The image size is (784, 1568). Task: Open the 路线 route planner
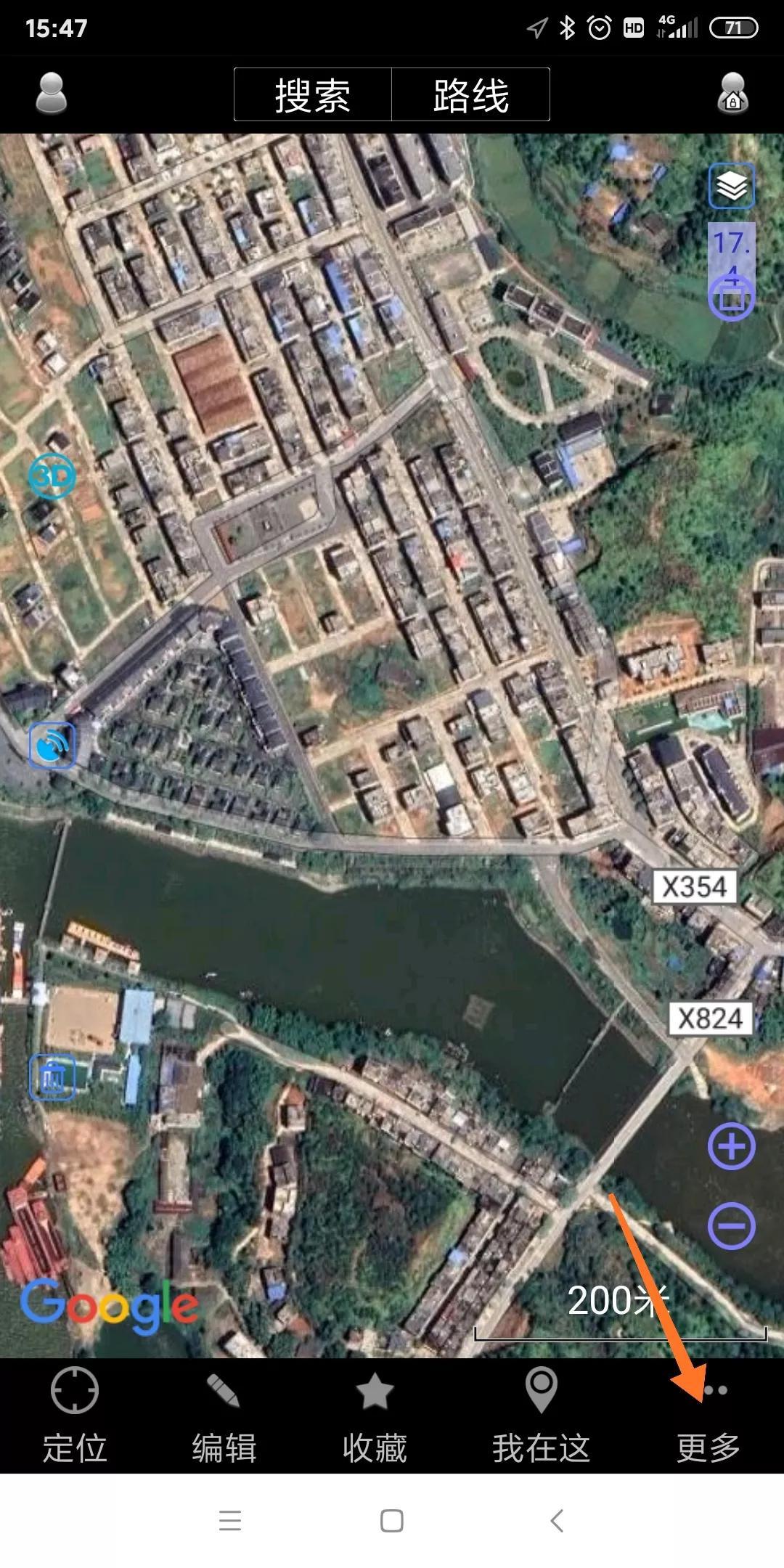pyautogui.click(x=470, y=94)
